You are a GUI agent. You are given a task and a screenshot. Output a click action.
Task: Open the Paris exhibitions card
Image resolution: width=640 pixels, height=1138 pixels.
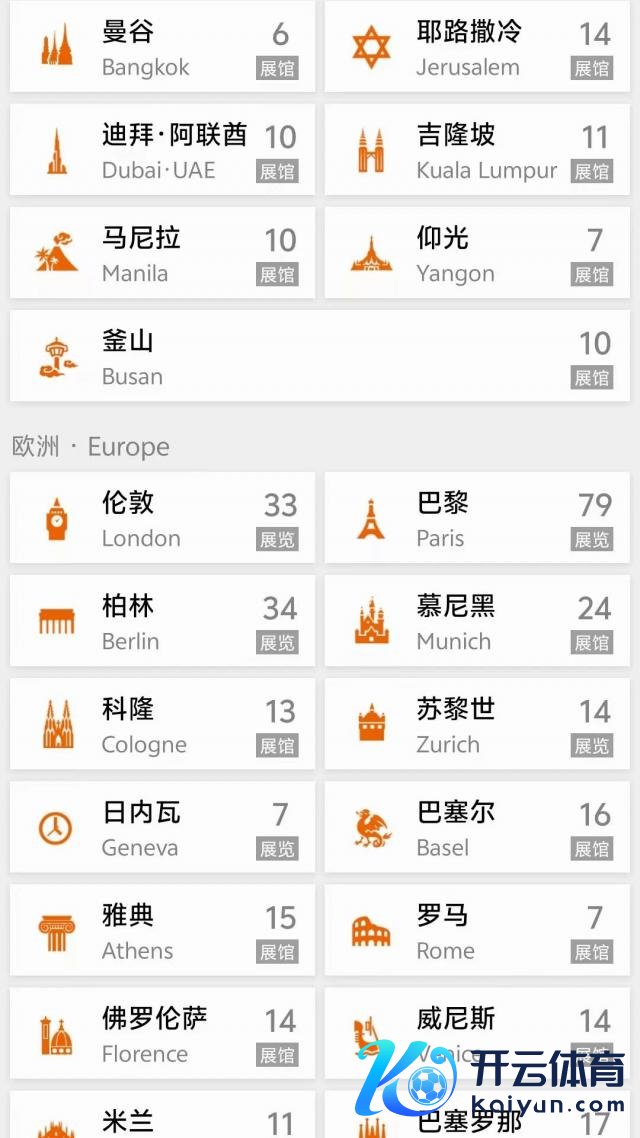477,518
